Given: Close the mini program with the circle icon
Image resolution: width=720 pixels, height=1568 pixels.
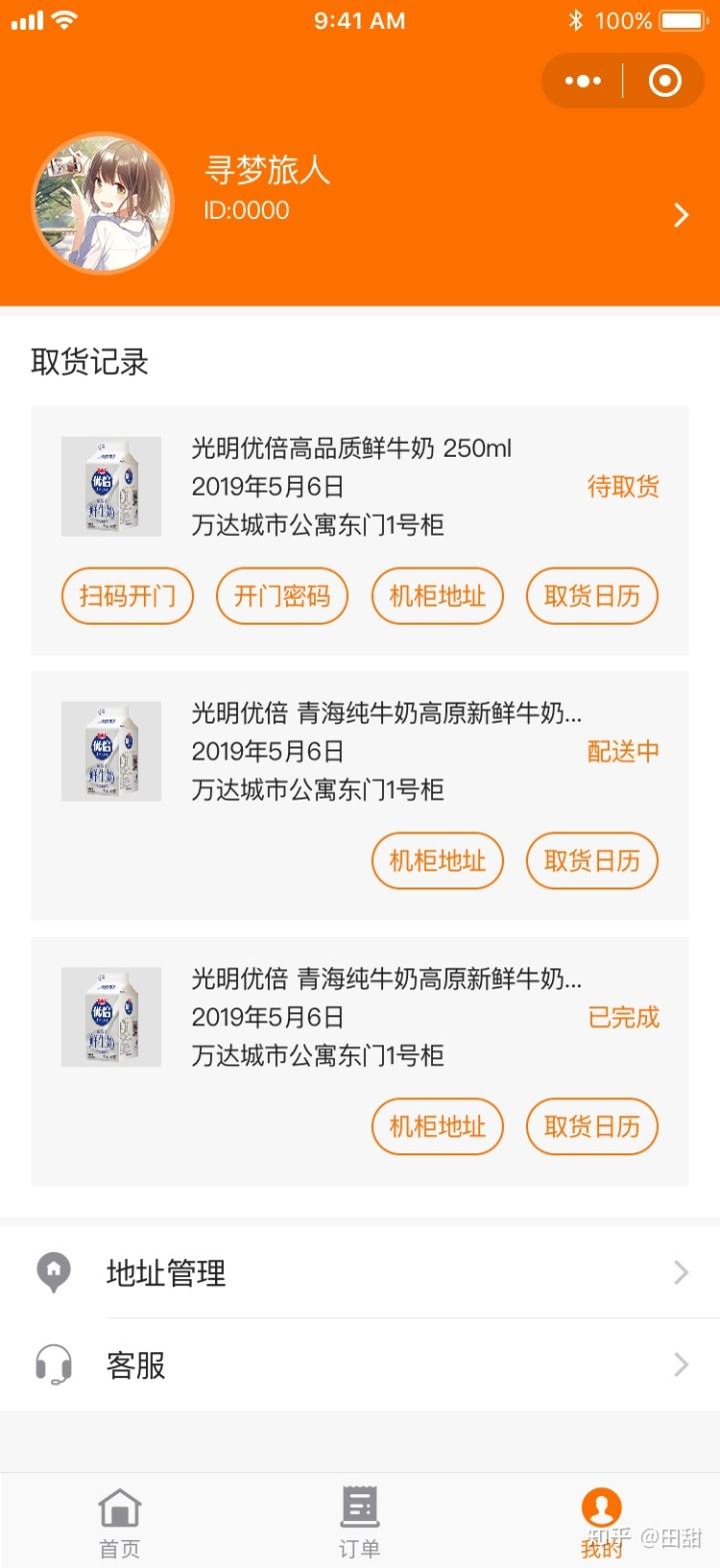Looking at the screenshot, I should click(x=665, y=81).
